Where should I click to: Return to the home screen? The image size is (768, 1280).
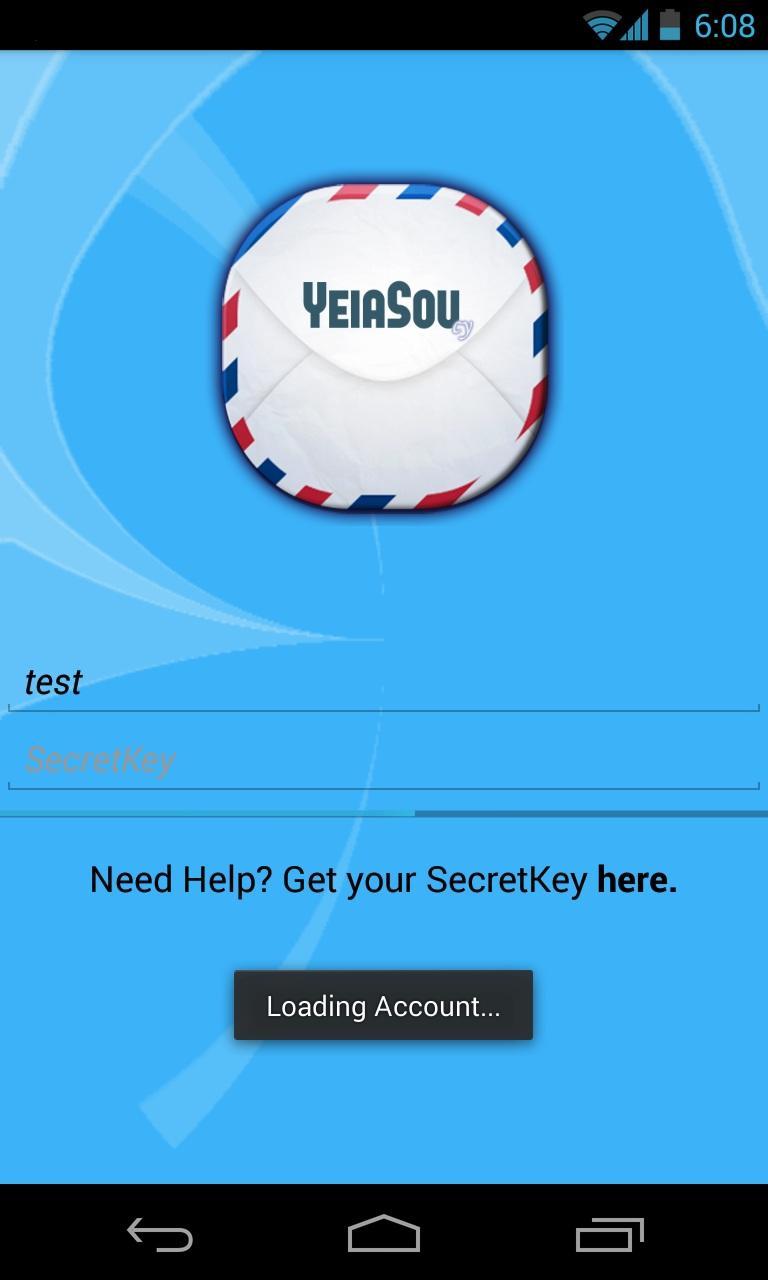click(384, 1235)
